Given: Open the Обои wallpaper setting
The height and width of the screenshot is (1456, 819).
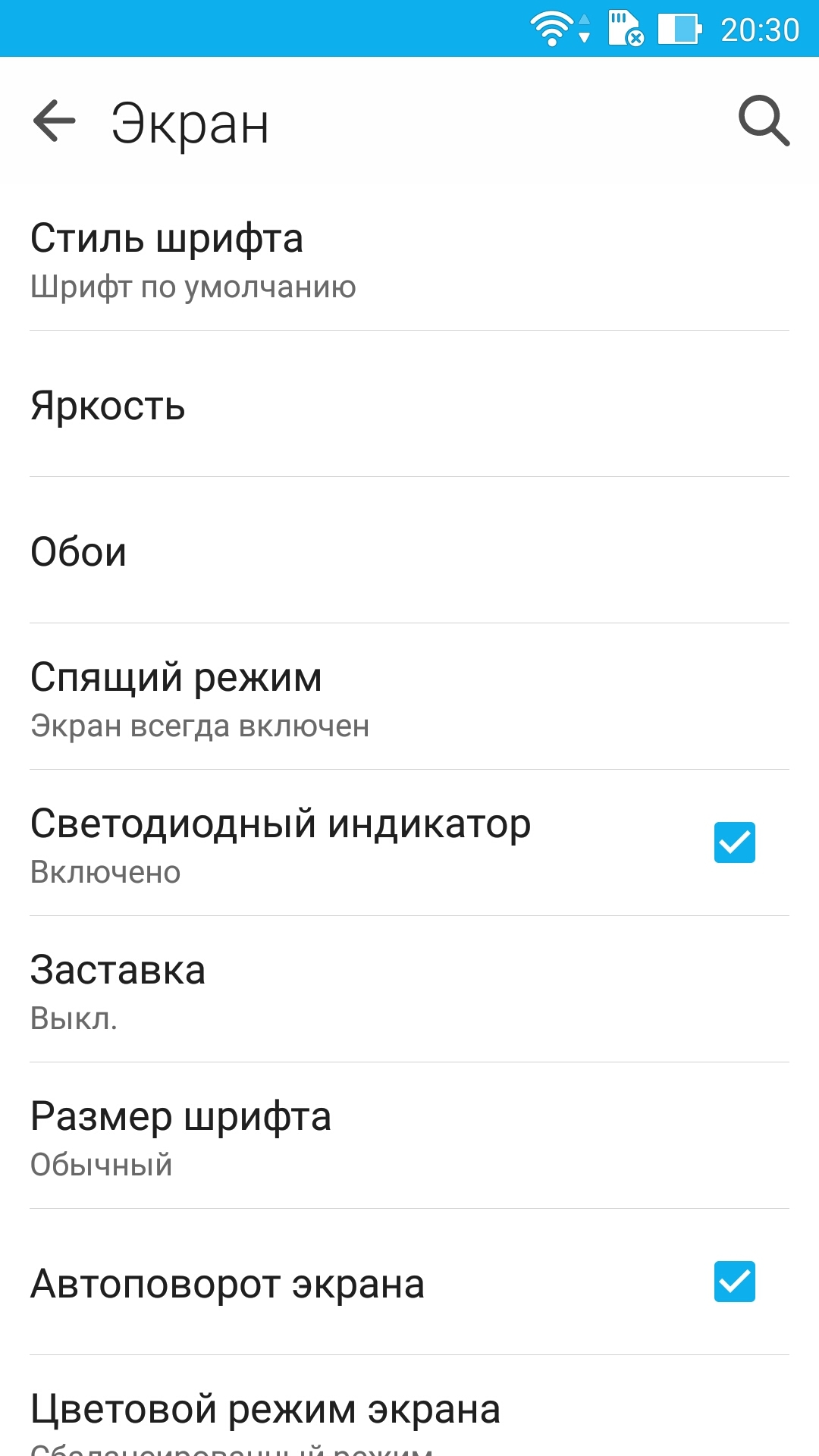Looking at the screenshot, I should click(x=409, y=551).
